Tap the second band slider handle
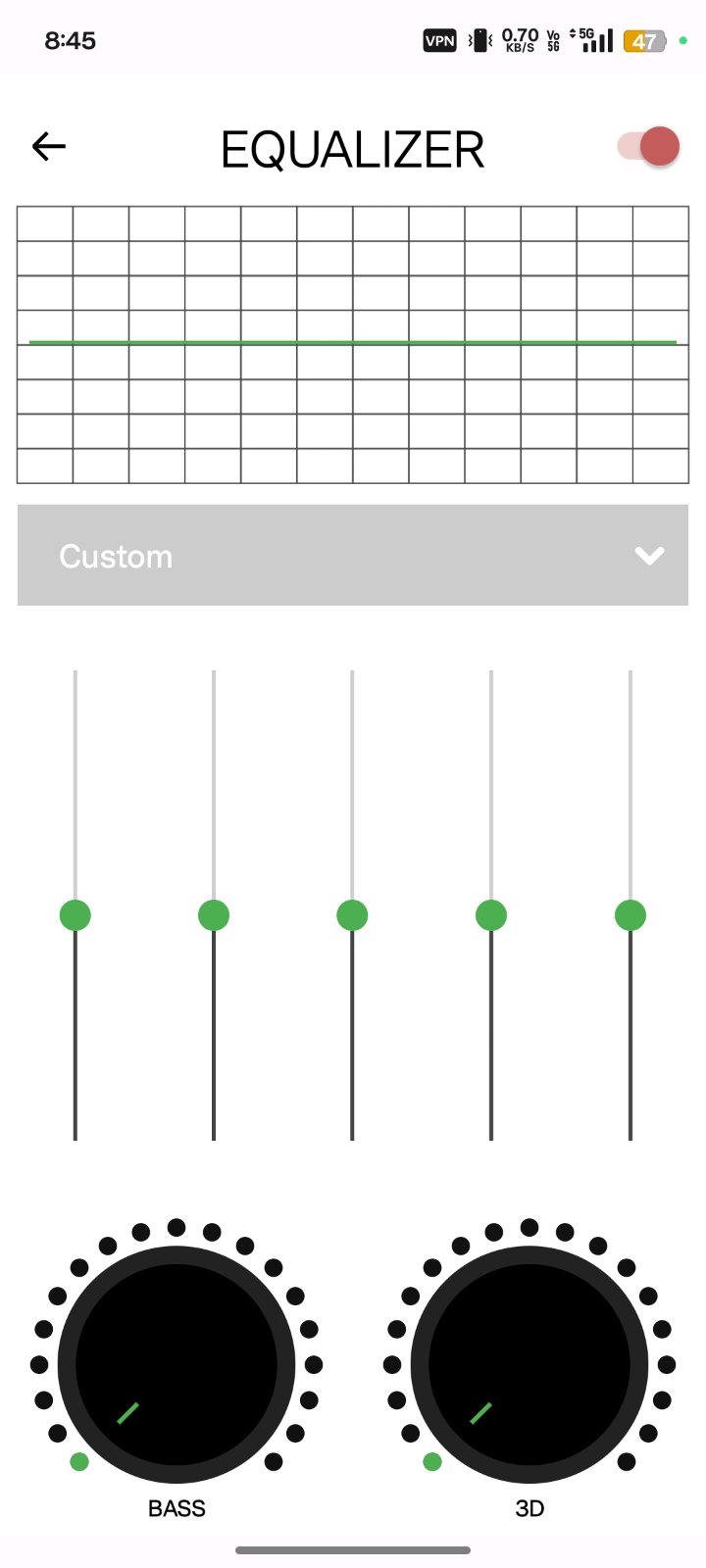 214,915
